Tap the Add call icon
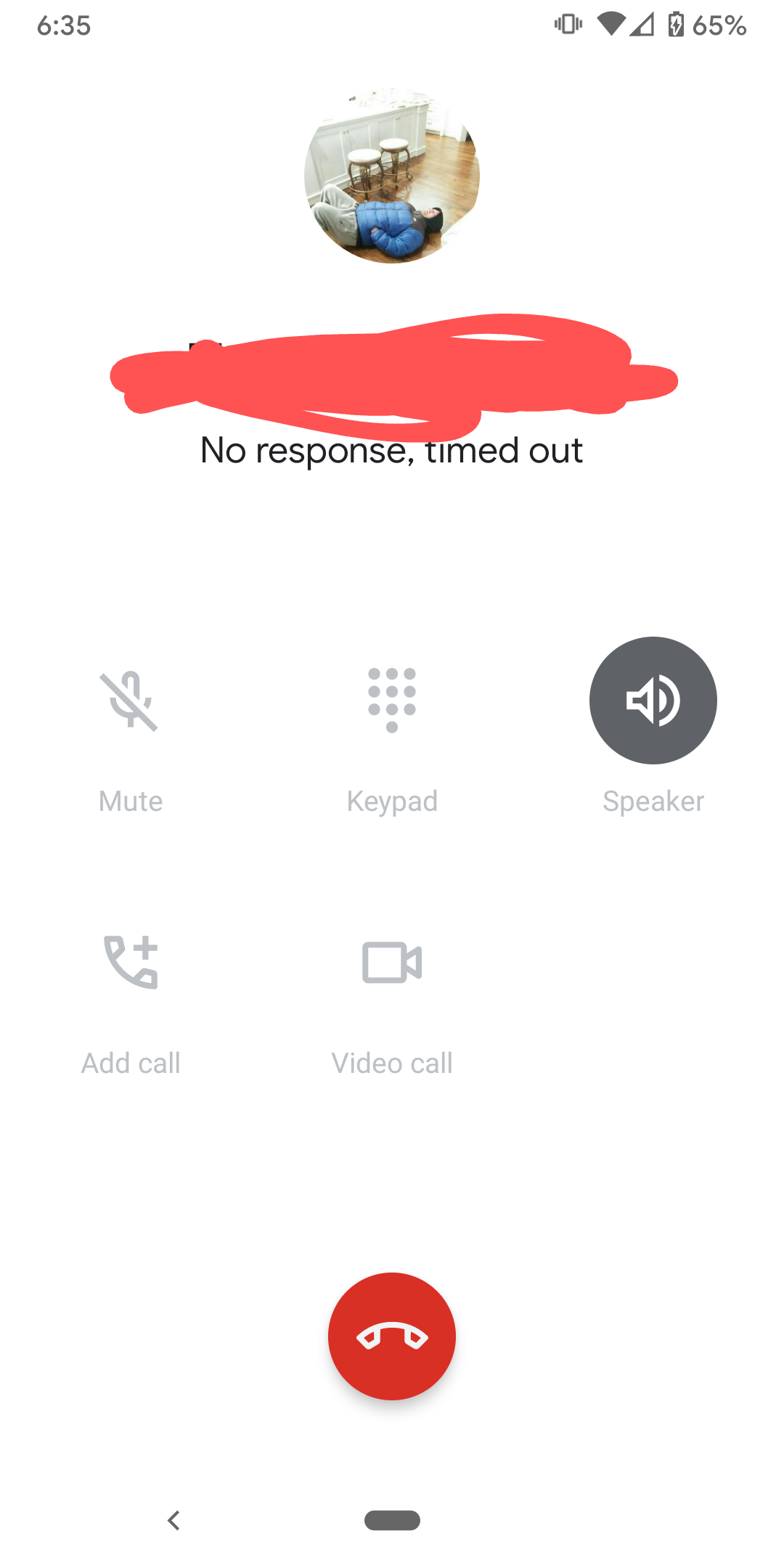The width and height of the screenshot is (784, 1568). 130,963
